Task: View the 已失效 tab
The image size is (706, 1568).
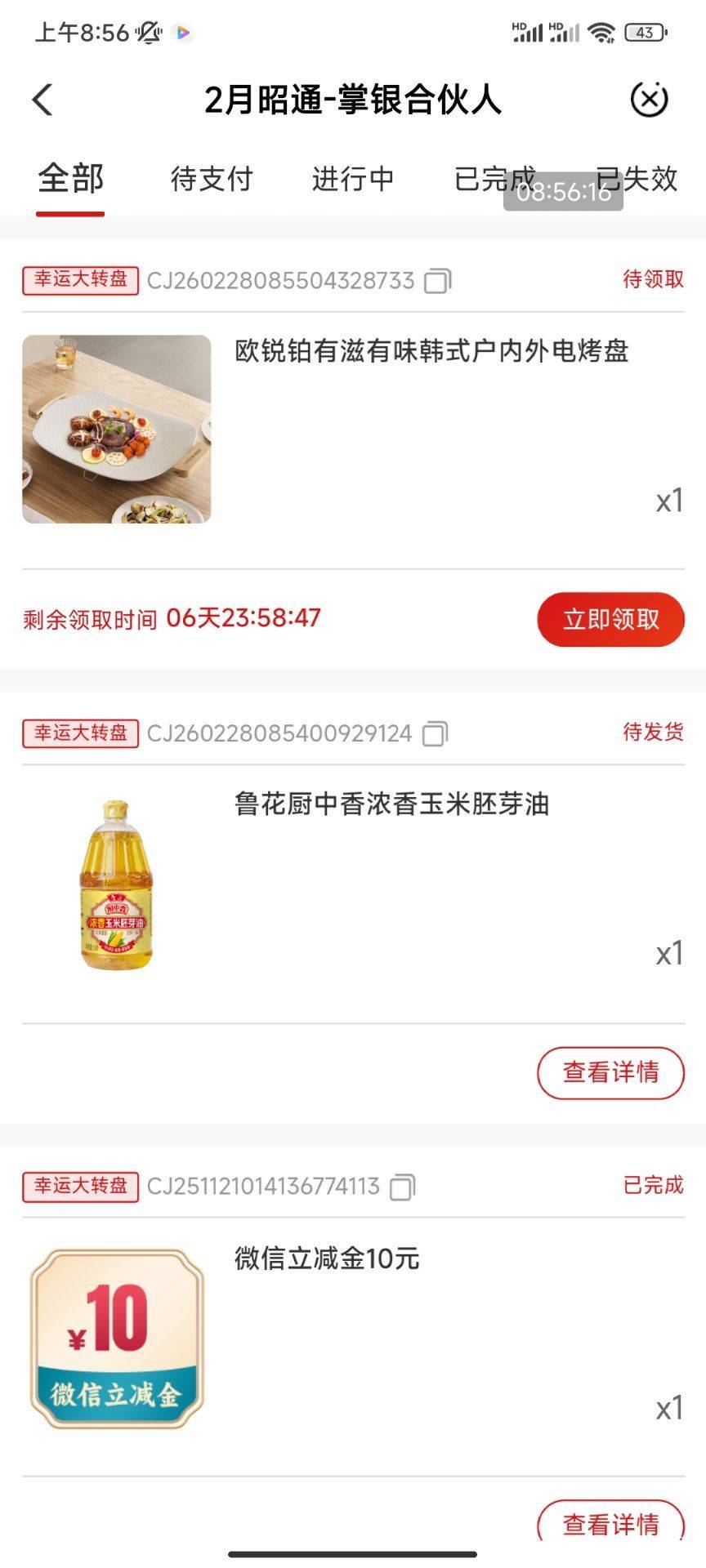Action: pos(646,178)
